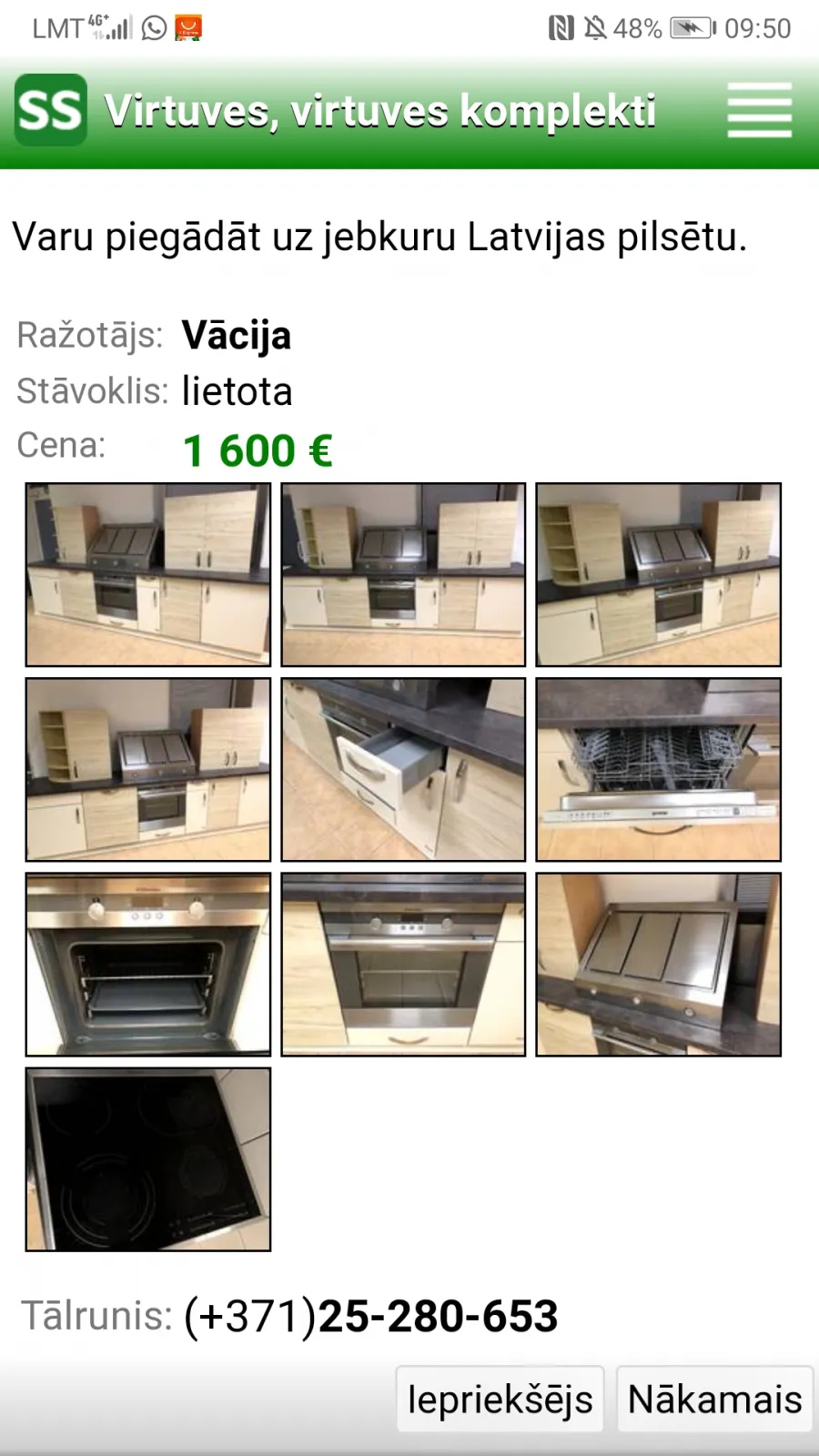Open the open oven interior photo
The width and height of the screenshot is (819, 1456).
pos(148,965)
